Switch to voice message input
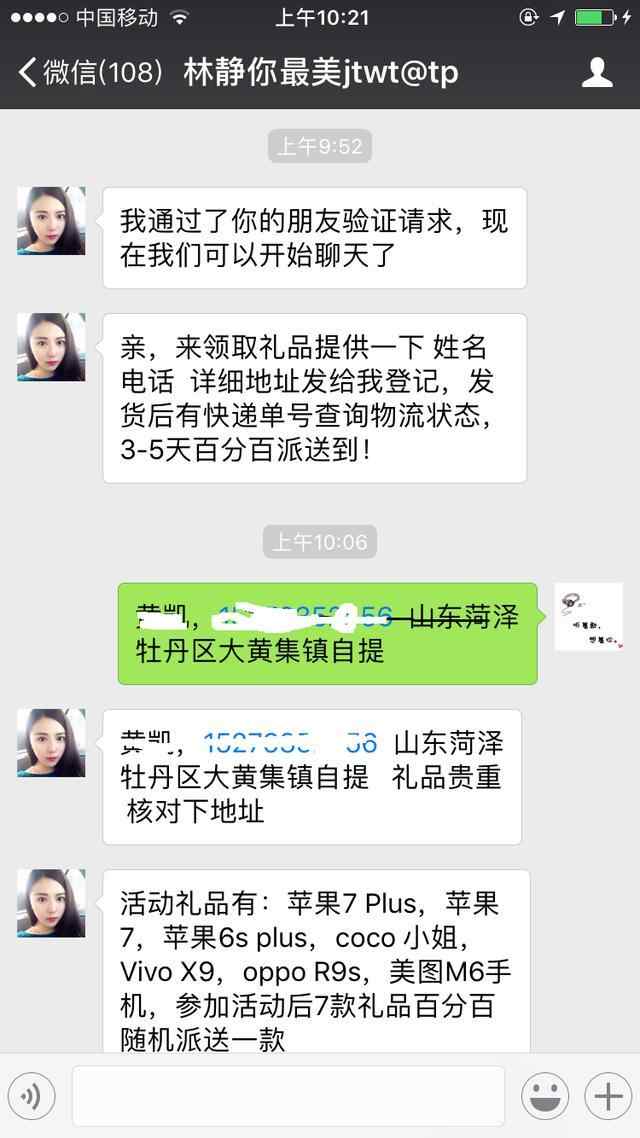Image resolution: width=640 pixels, height=1138 pixels. [31, 1097]
